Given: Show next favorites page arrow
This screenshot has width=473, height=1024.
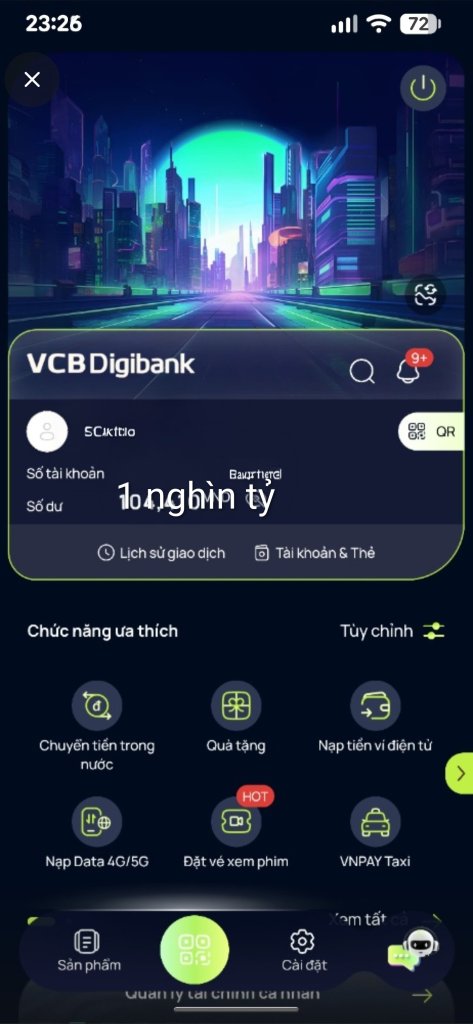Looking at the screenshot, I should tap(459, 774).
